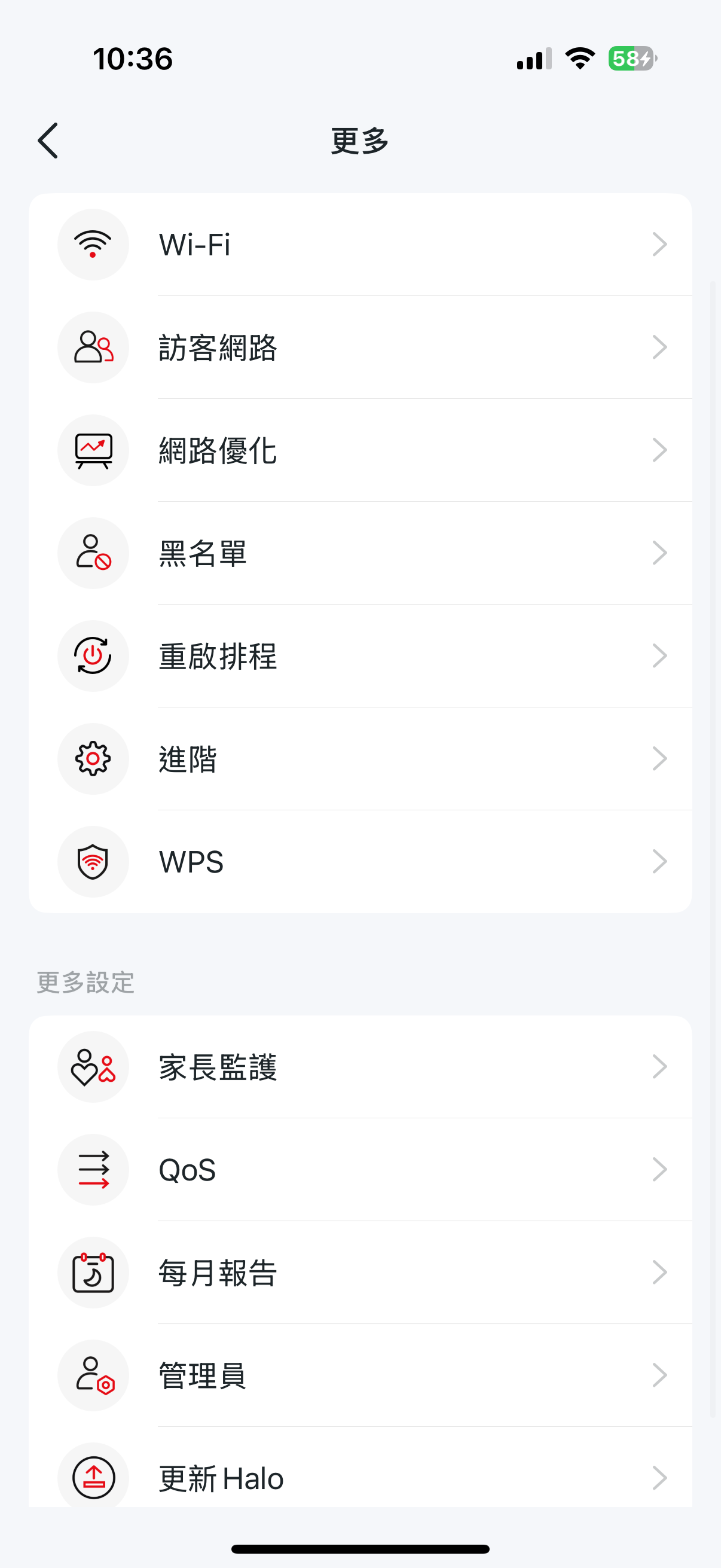Open 進階 advanced settings
Image resolution: width=721 pixels, height=1568 pixels.
pos(360,759)
